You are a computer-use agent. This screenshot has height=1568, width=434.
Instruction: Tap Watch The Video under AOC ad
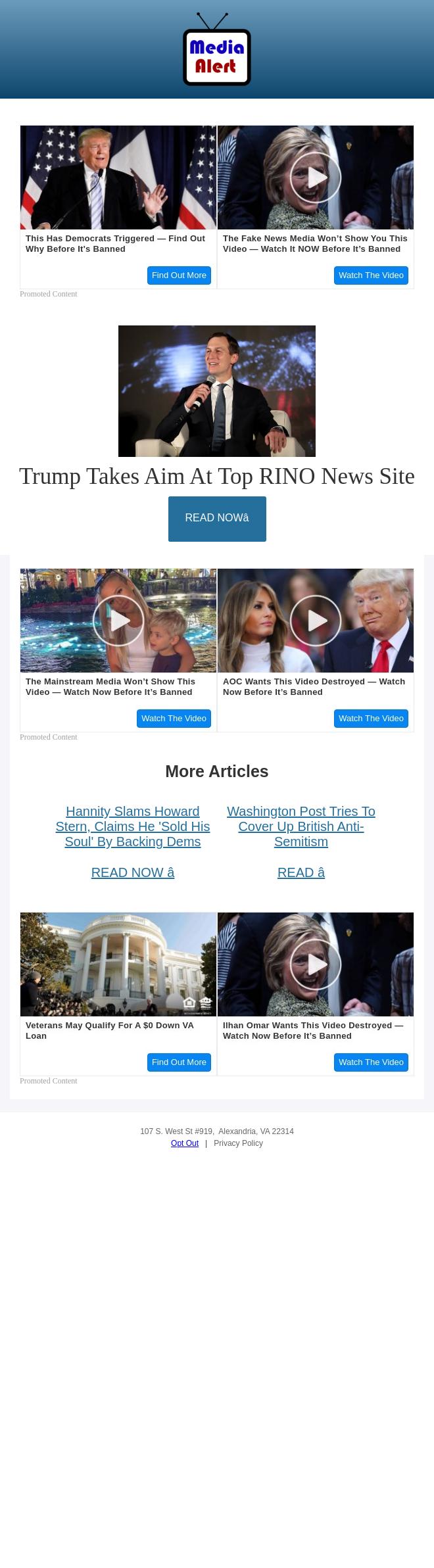point(371,719)
